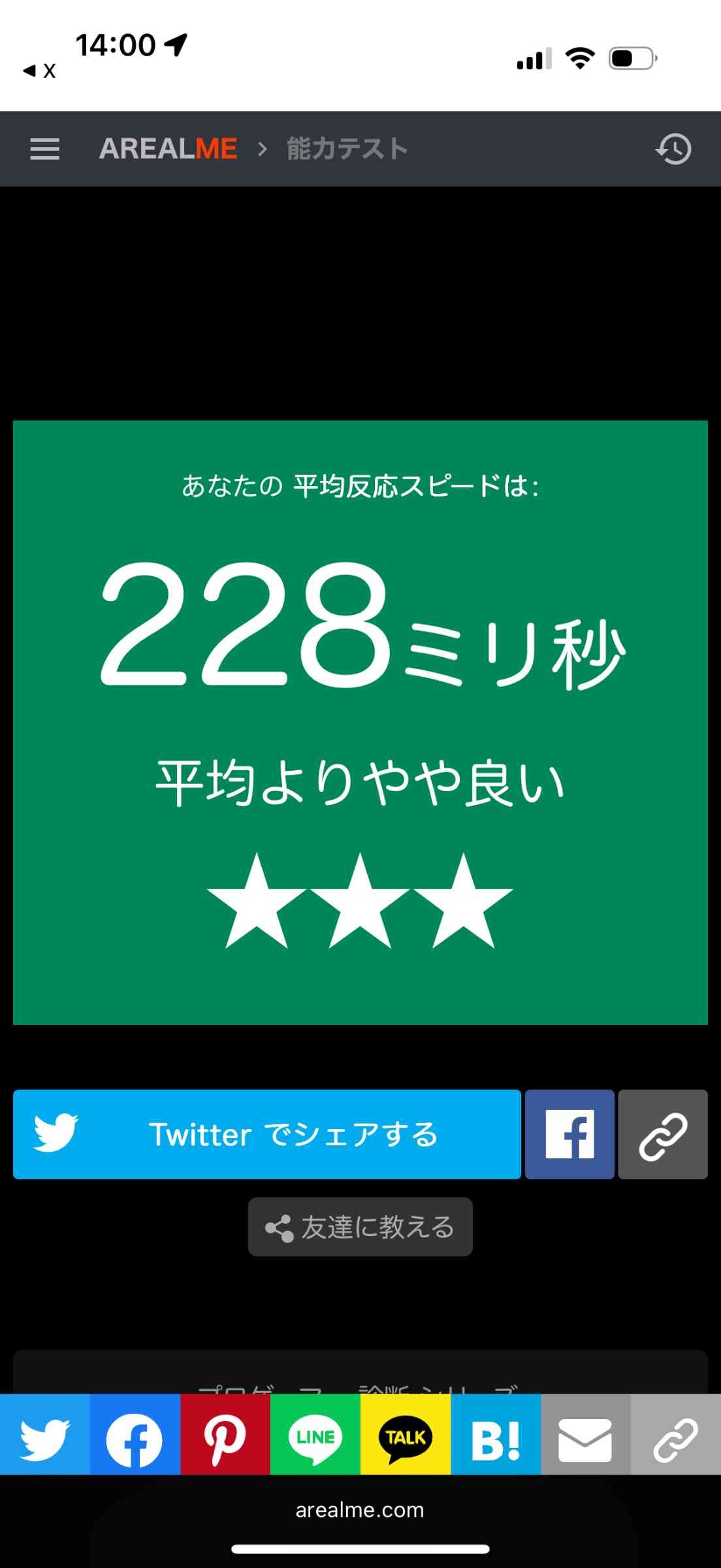Copy link from bottom bar chain icon
The image size is (721, 1568).
click(x=675, y=1440)
